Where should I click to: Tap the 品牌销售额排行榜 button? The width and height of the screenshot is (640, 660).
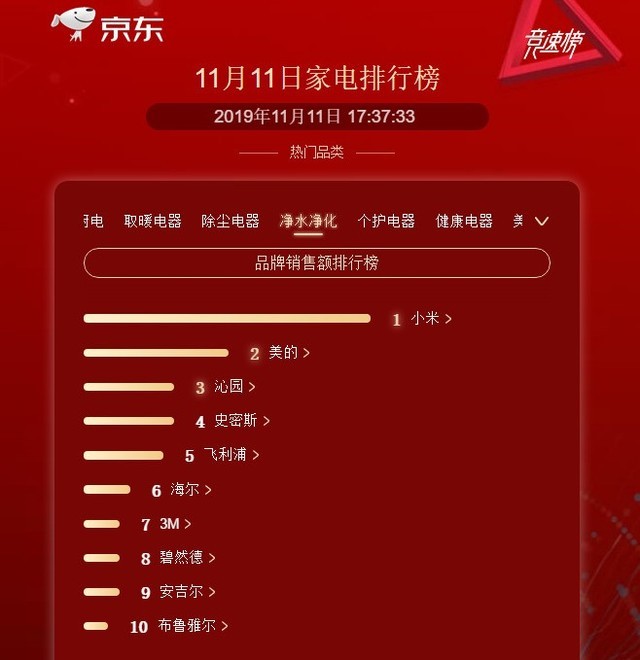coord(317,263)
